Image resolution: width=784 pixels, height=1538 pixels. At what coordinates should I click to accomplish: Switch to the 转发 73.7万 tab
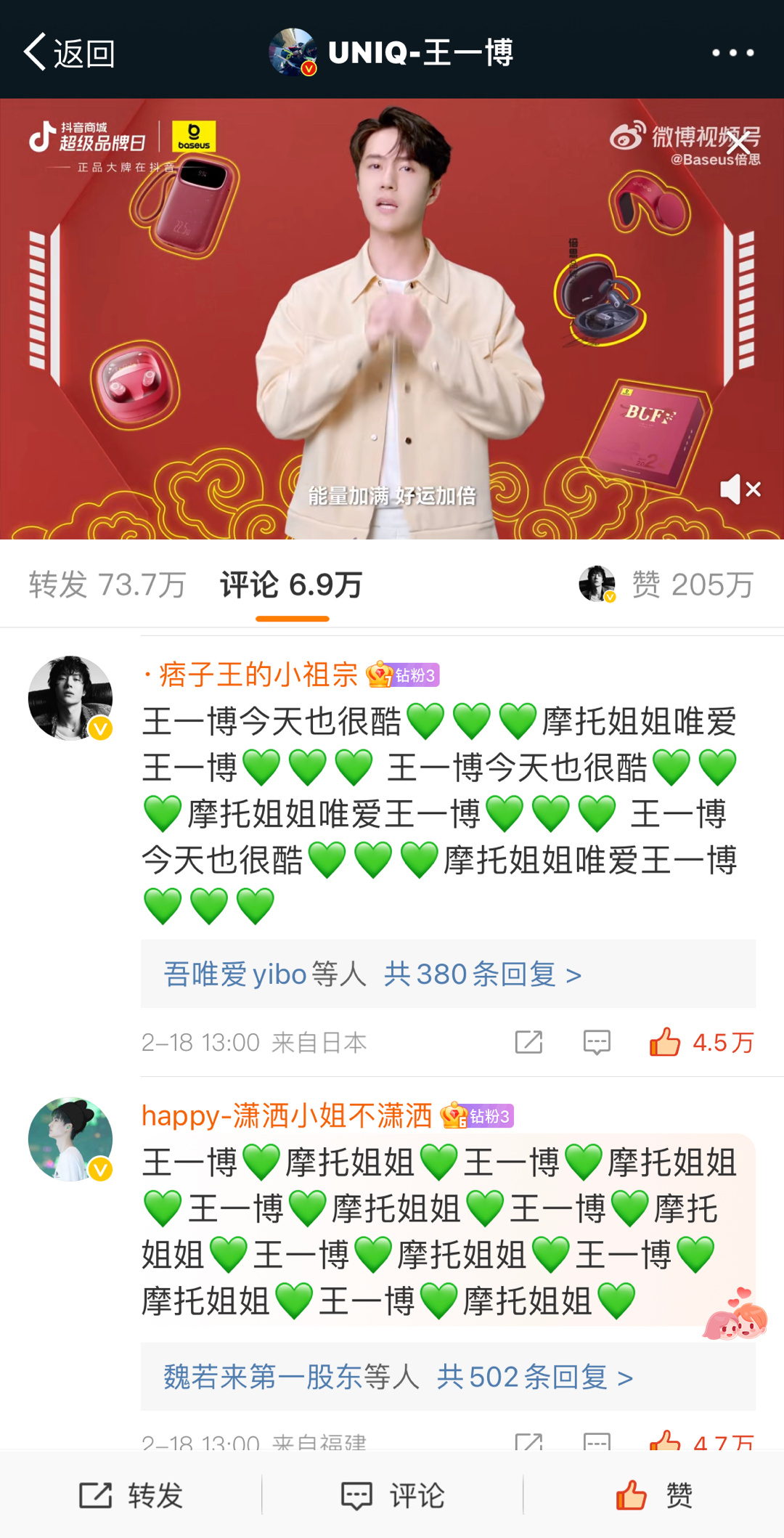pyautogui.click(x=107, y=584)
